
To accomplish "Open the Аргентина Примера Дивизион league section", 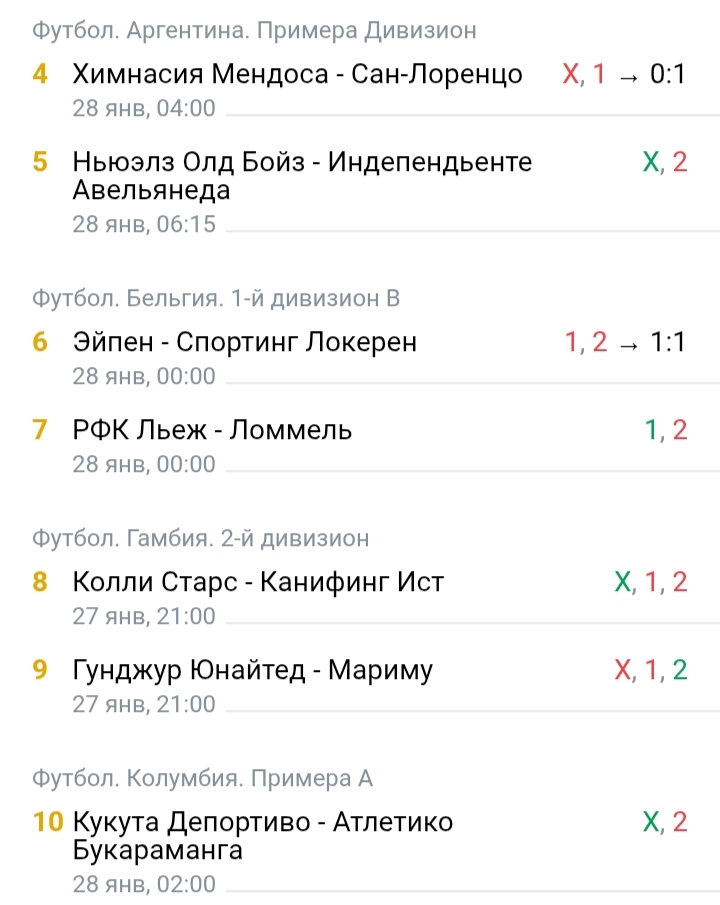I will click(x=254, y=30).
